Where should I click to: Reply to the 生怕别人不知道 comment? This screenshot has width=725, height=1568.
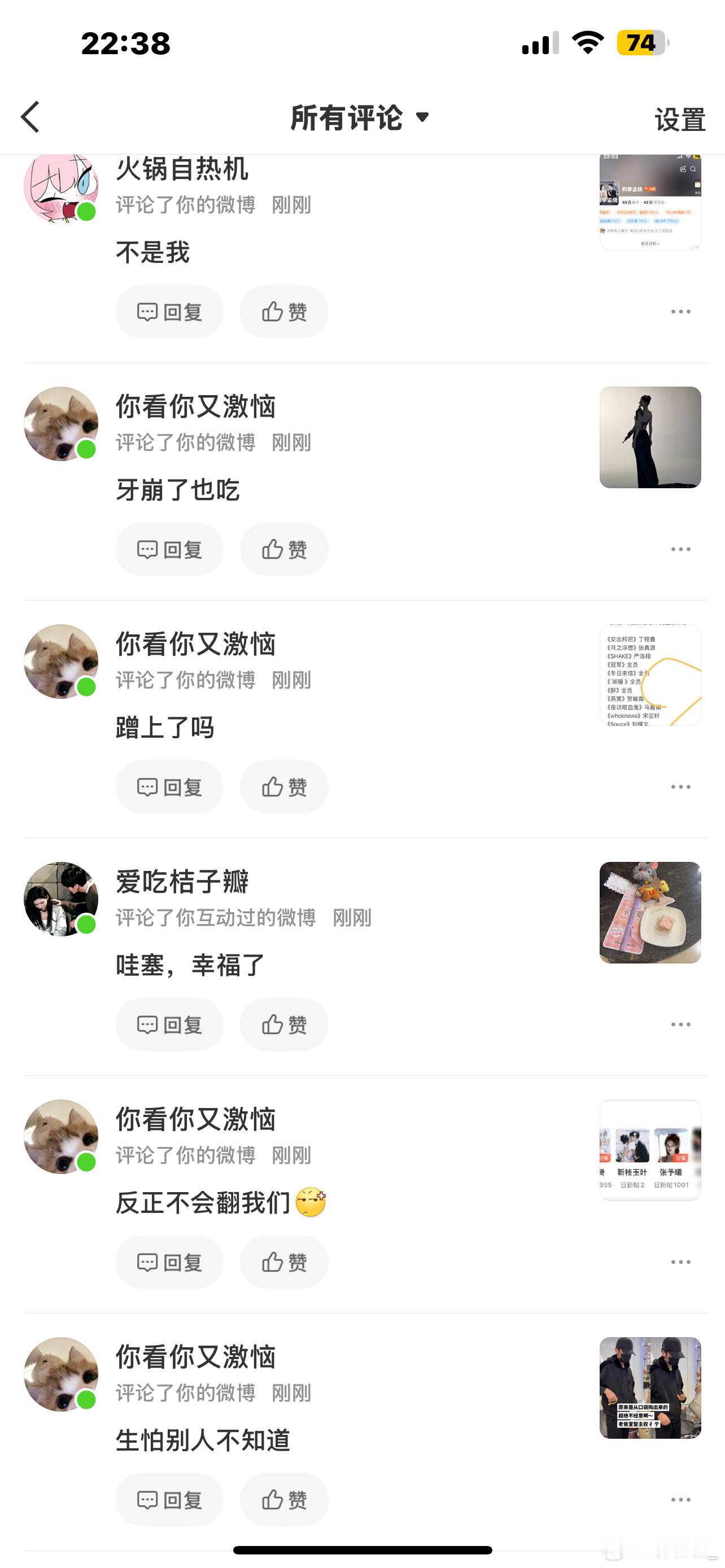point(169,1499)
